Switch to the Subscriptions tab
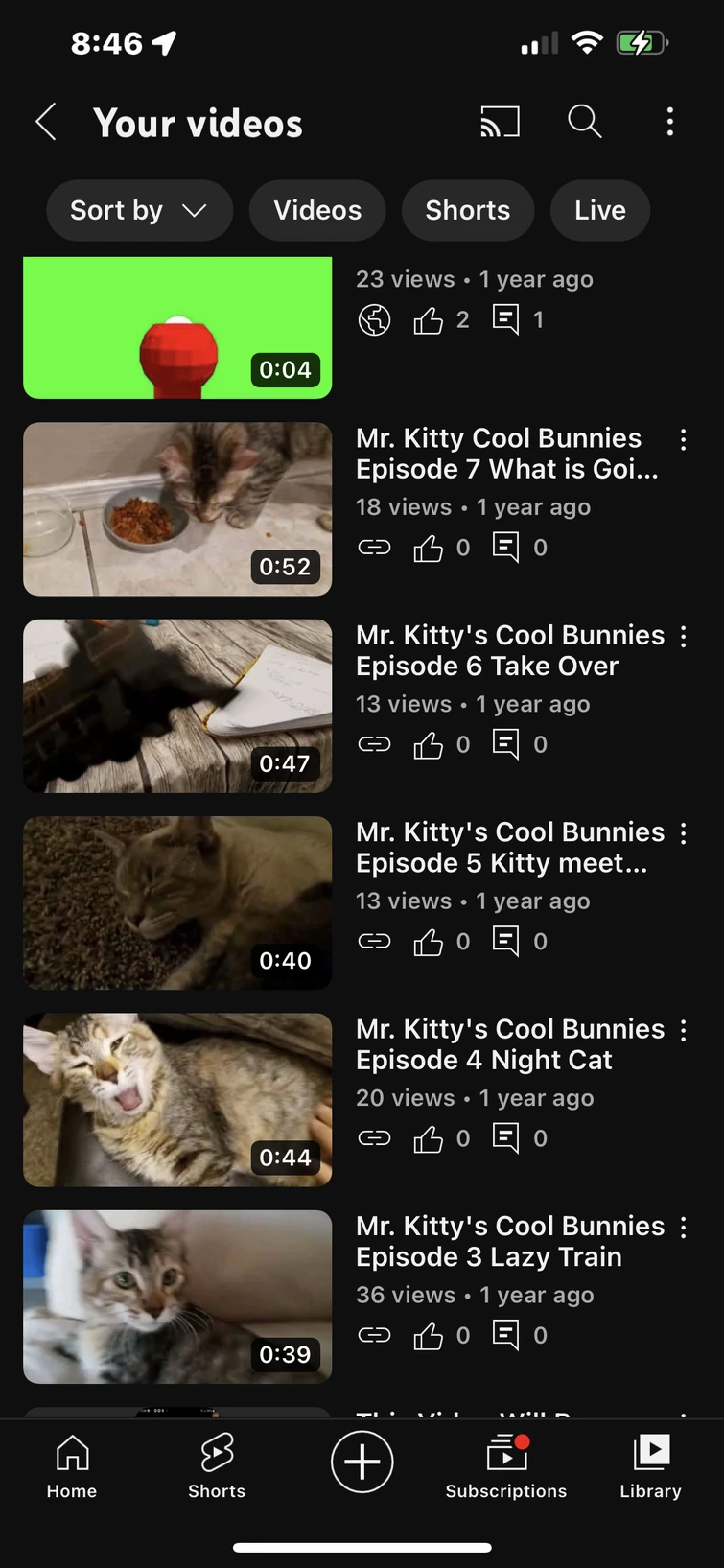The width and height of the screenshot is (724, 1568). point(505,1465)
